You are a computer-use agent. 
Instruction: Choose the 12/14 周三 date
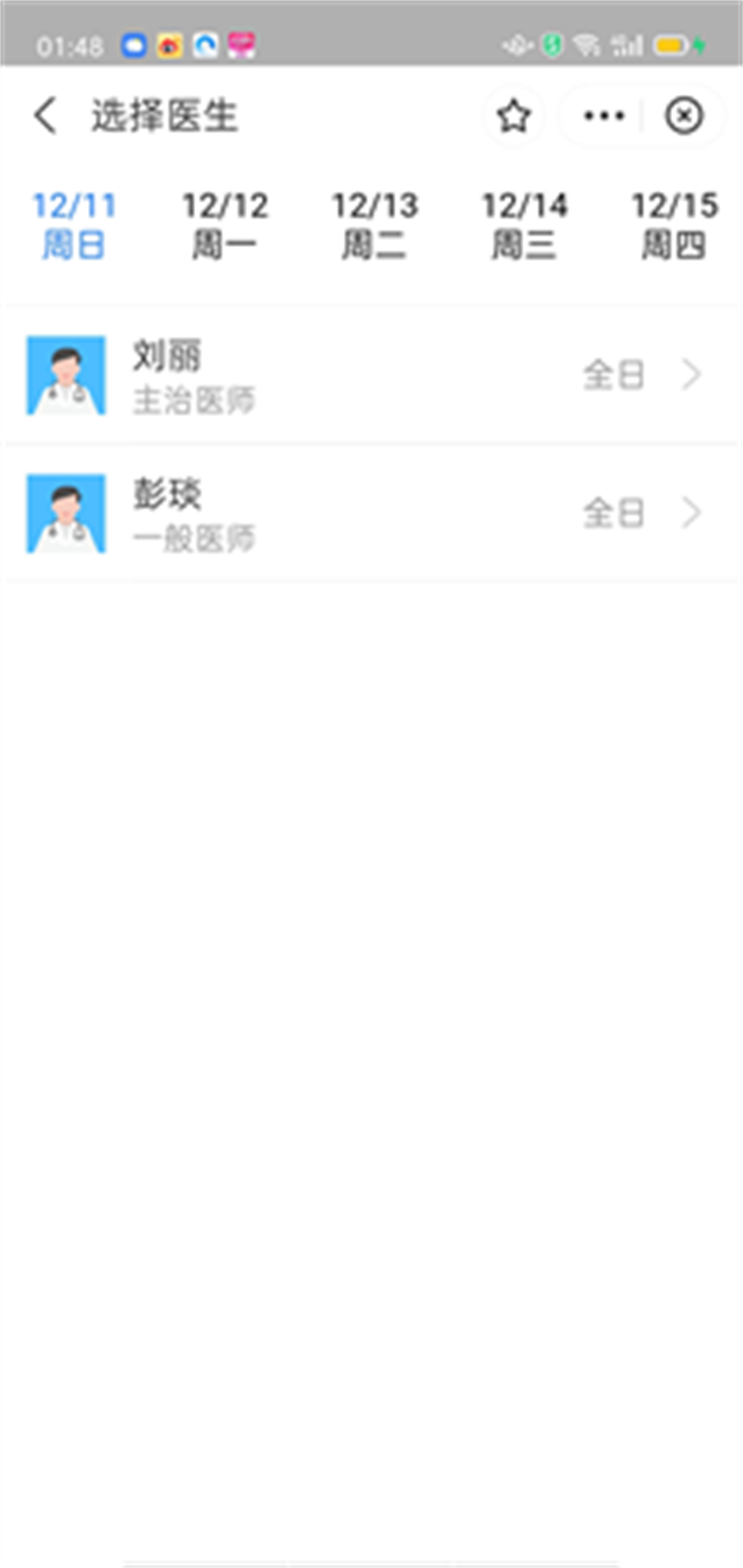tap(525, 225)
